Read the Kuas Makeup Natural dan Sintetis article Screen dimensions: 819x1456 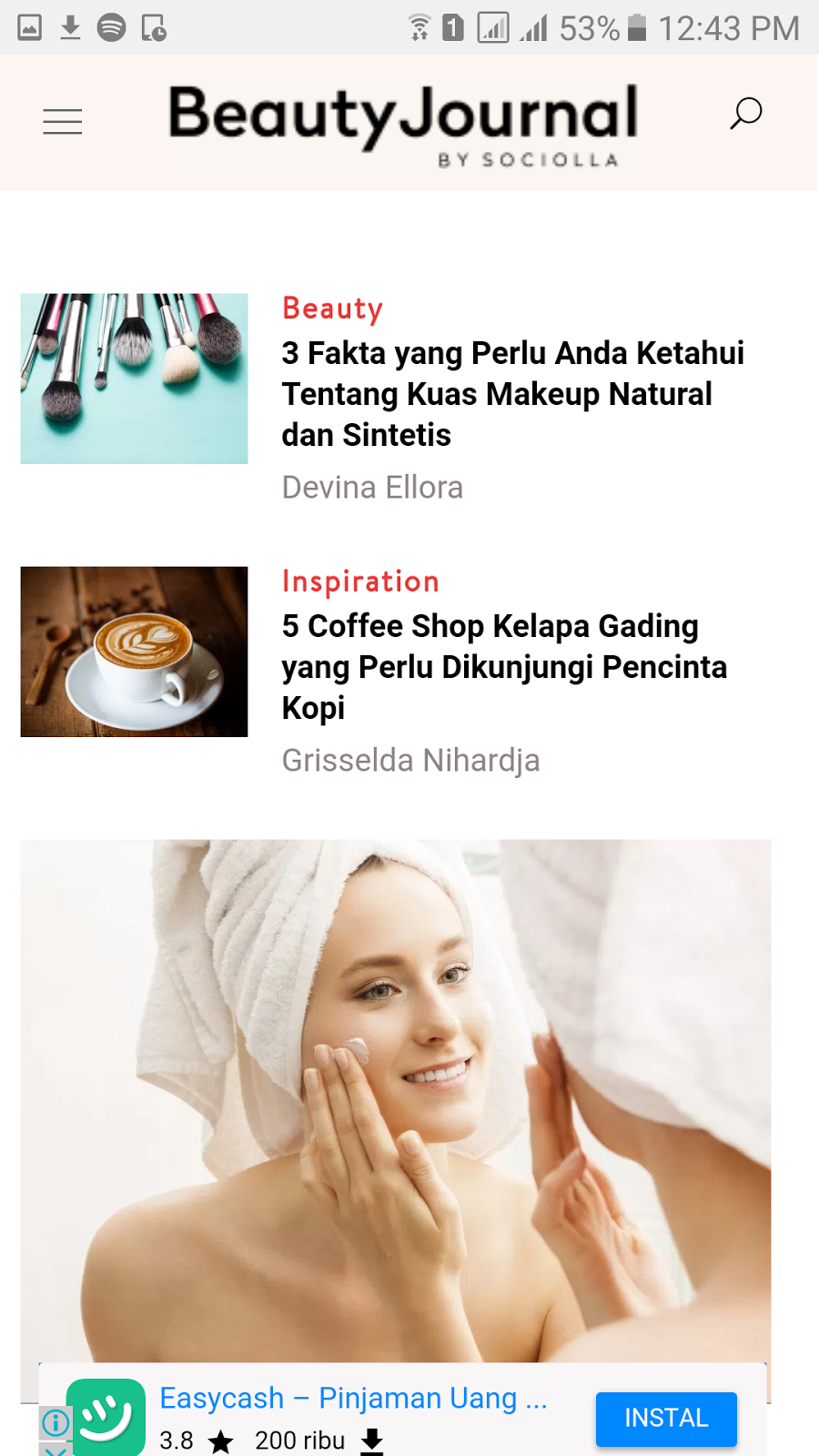[x=513, y=394]
